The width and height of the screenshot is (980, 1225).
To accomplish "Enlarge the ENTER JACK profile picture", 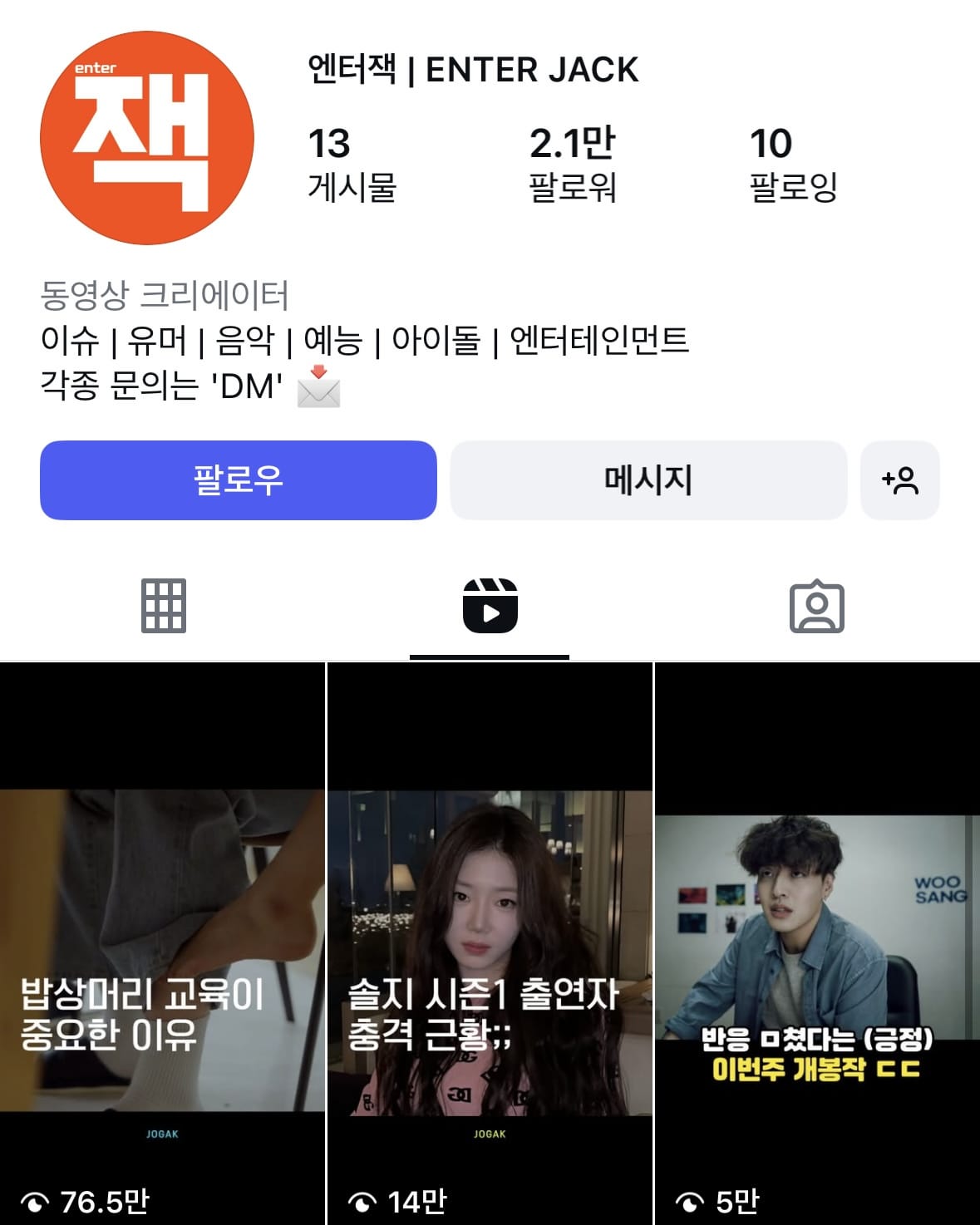I will 147,138.
